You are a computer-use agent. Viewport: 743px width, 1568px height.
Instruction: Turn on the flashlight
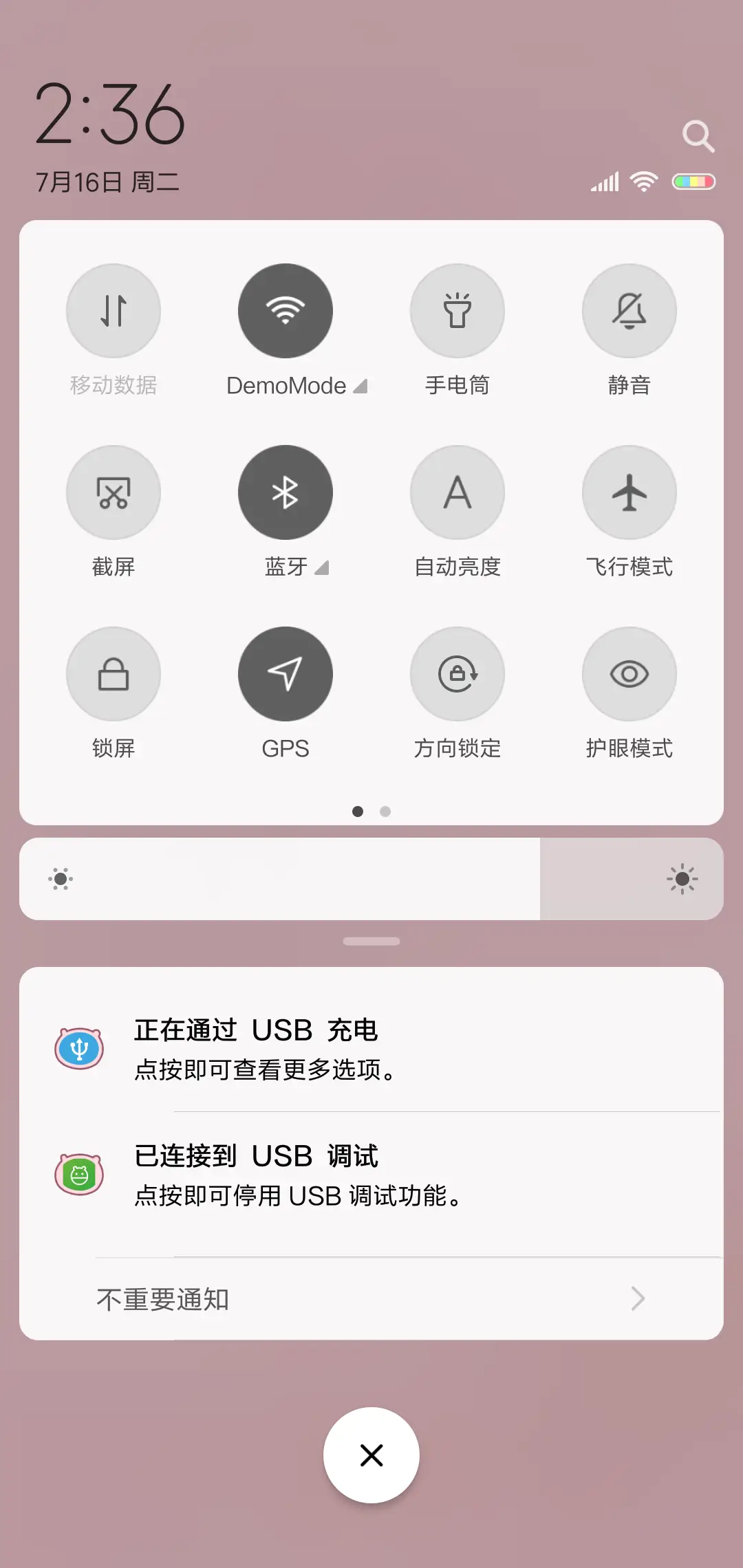(x=457, y=311)
